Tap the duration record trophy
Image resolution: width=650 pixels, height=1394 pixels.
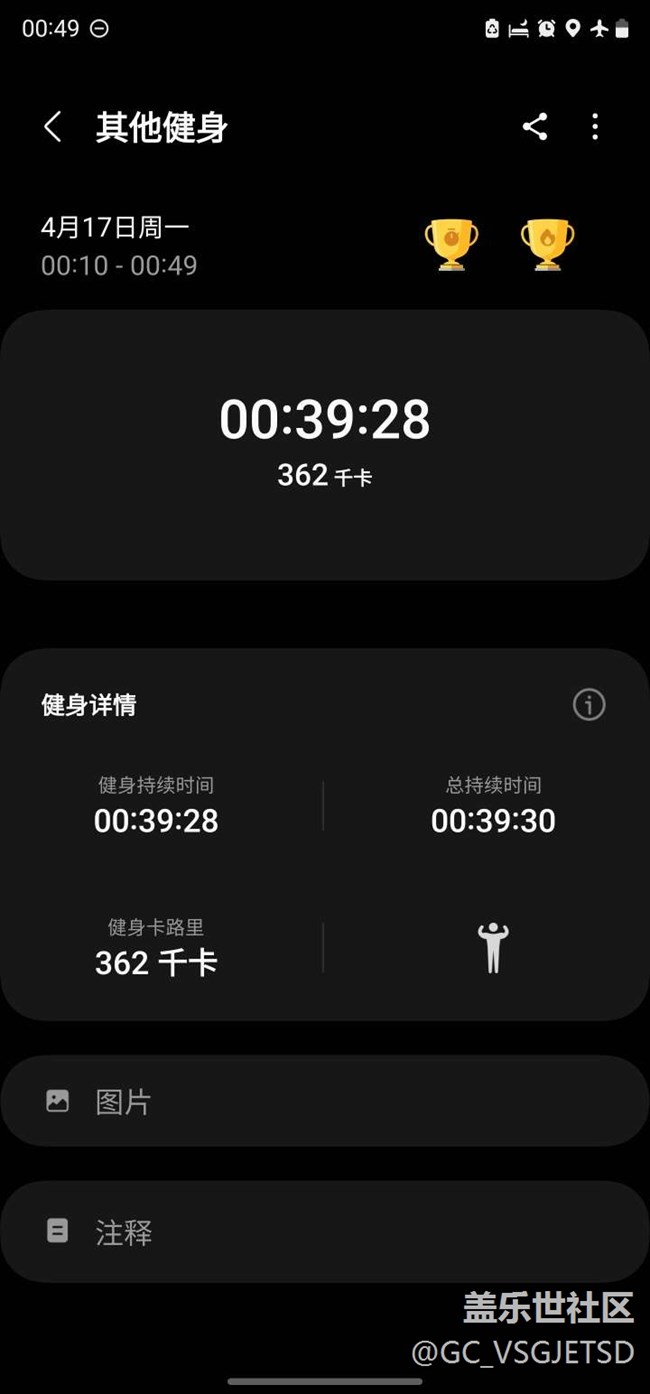tap(451, 245)
